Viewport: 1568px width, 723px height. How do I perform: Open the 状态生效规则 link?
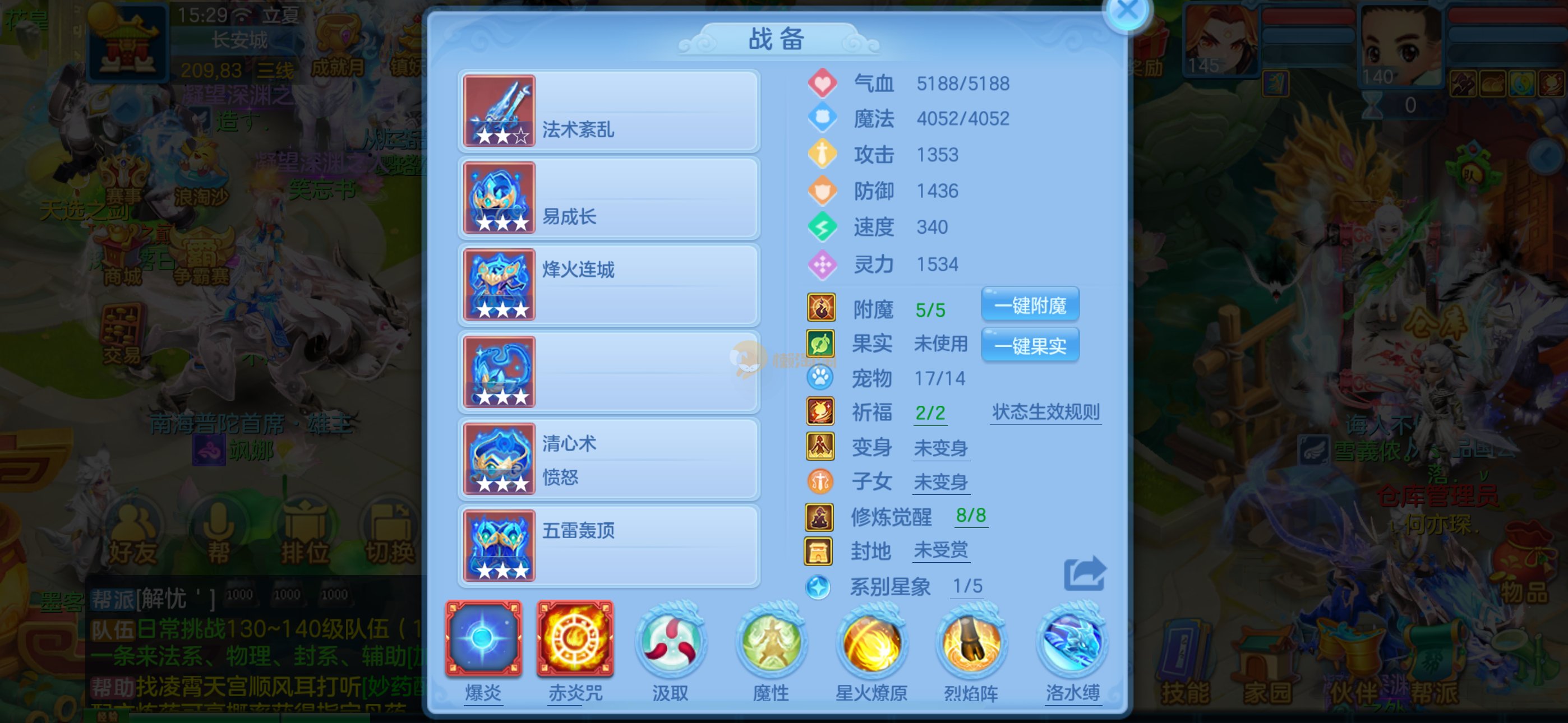pyautogui.click(x=1045, y=412)
